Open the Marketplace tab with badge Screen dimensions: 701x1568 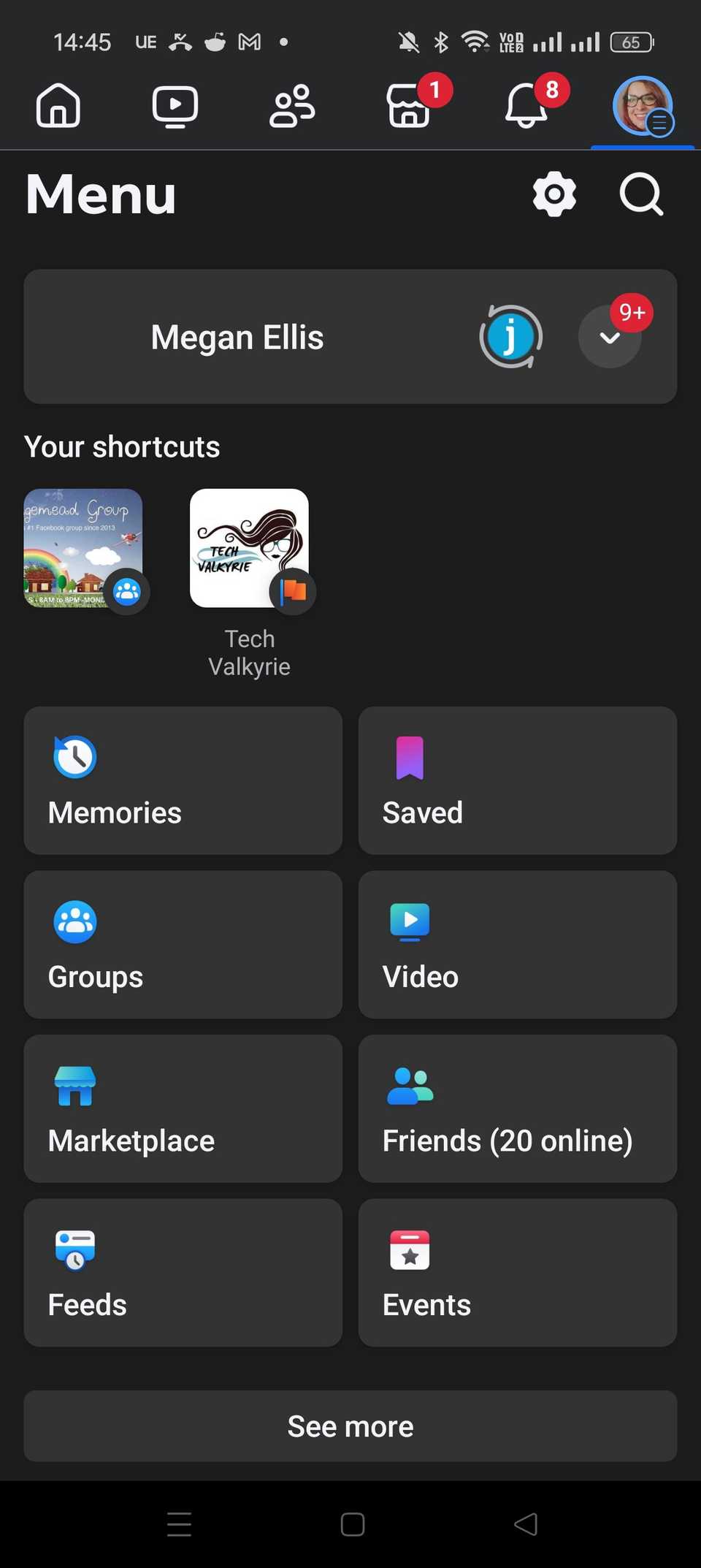pos(410,106)
